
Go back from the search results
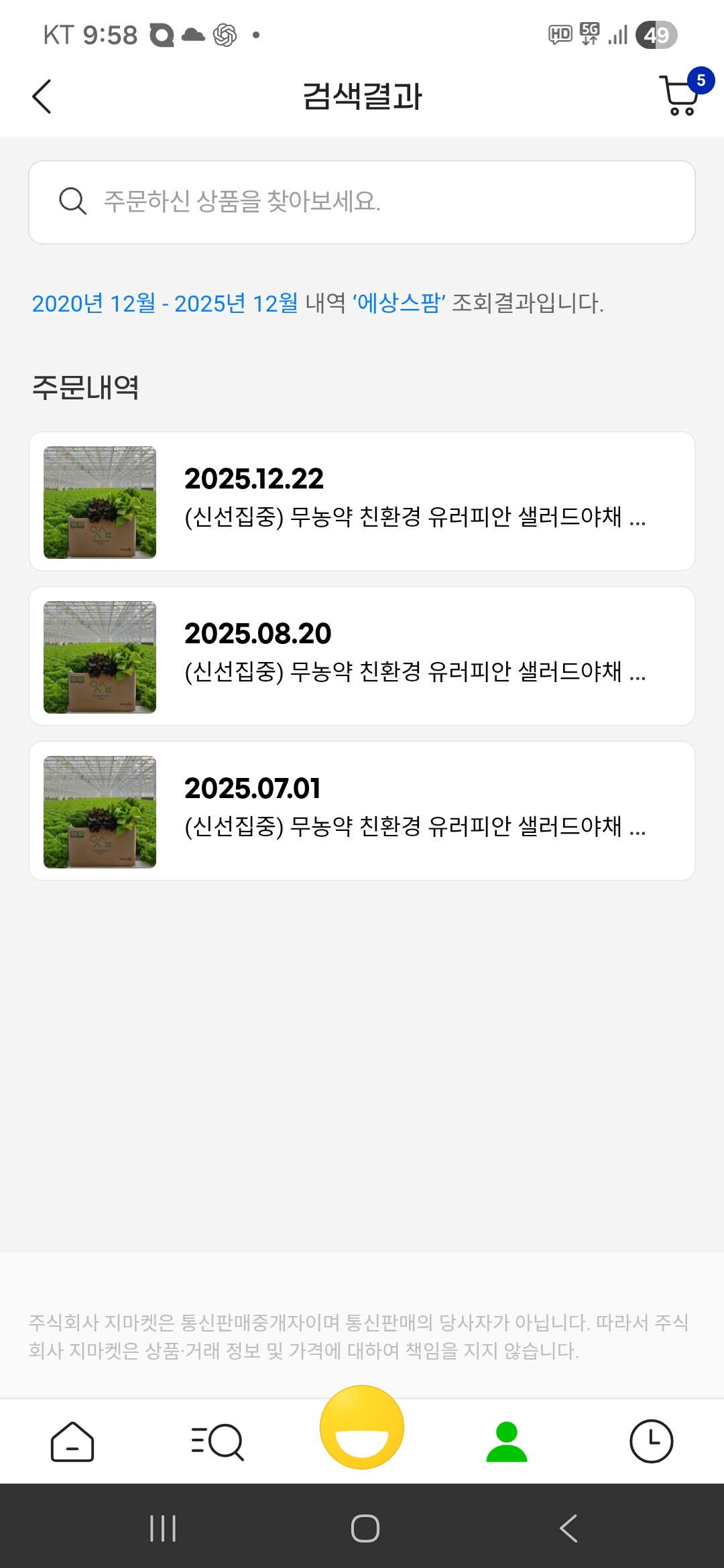tap(42, 96)
